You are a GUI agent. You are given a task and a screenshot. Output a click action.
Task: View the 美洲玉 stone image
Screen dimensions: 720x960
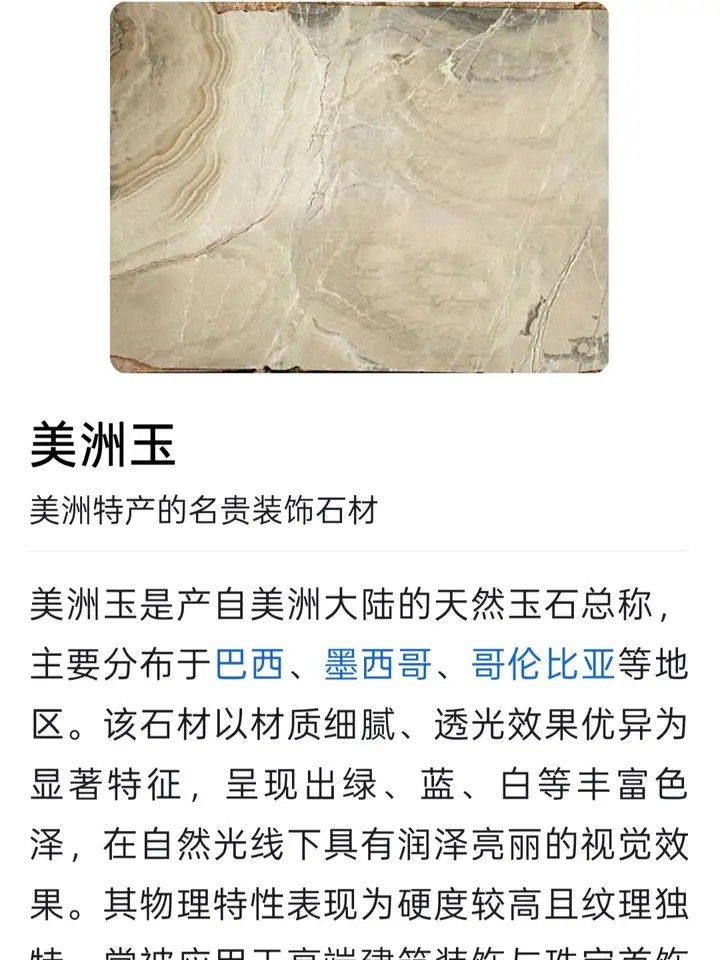pyautogui.click(x=359, y=187)
